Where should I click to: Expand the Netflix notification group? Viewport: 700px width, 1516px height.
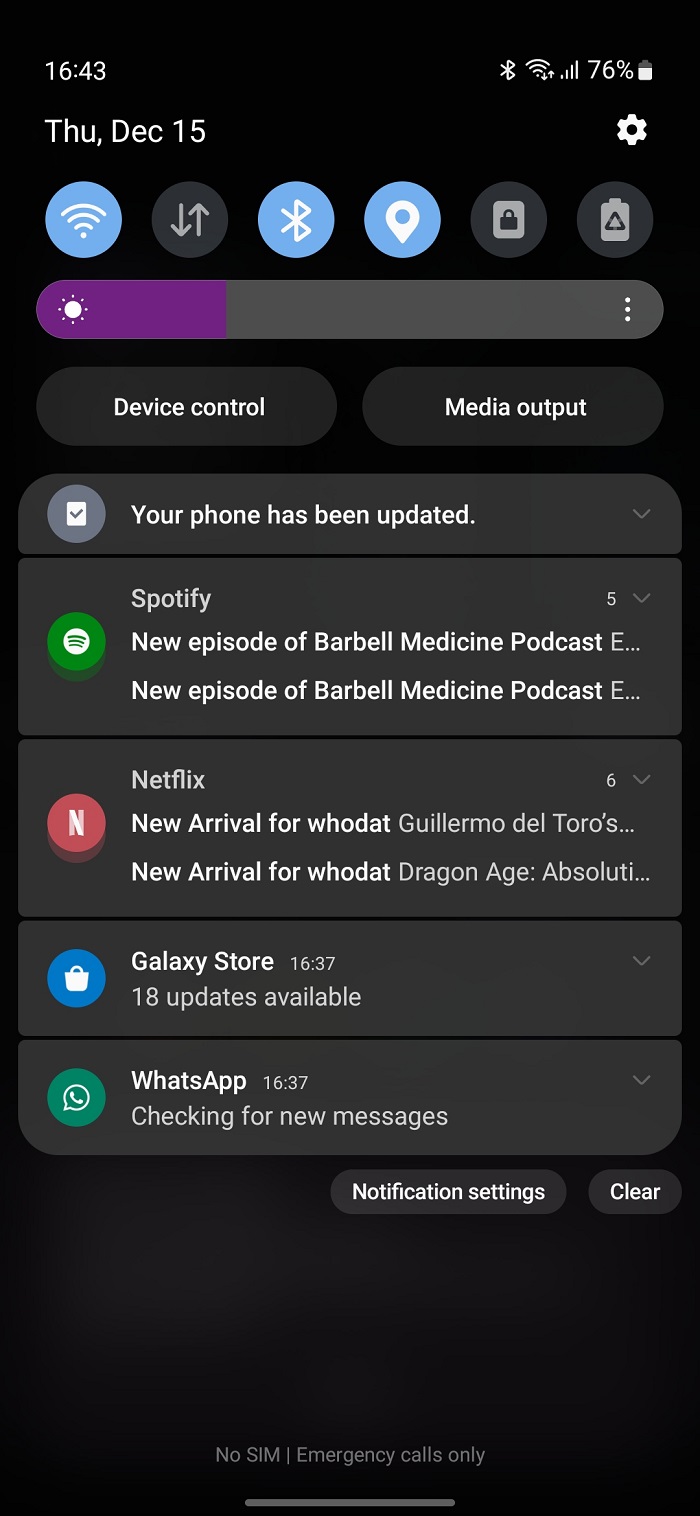(642, 779)
